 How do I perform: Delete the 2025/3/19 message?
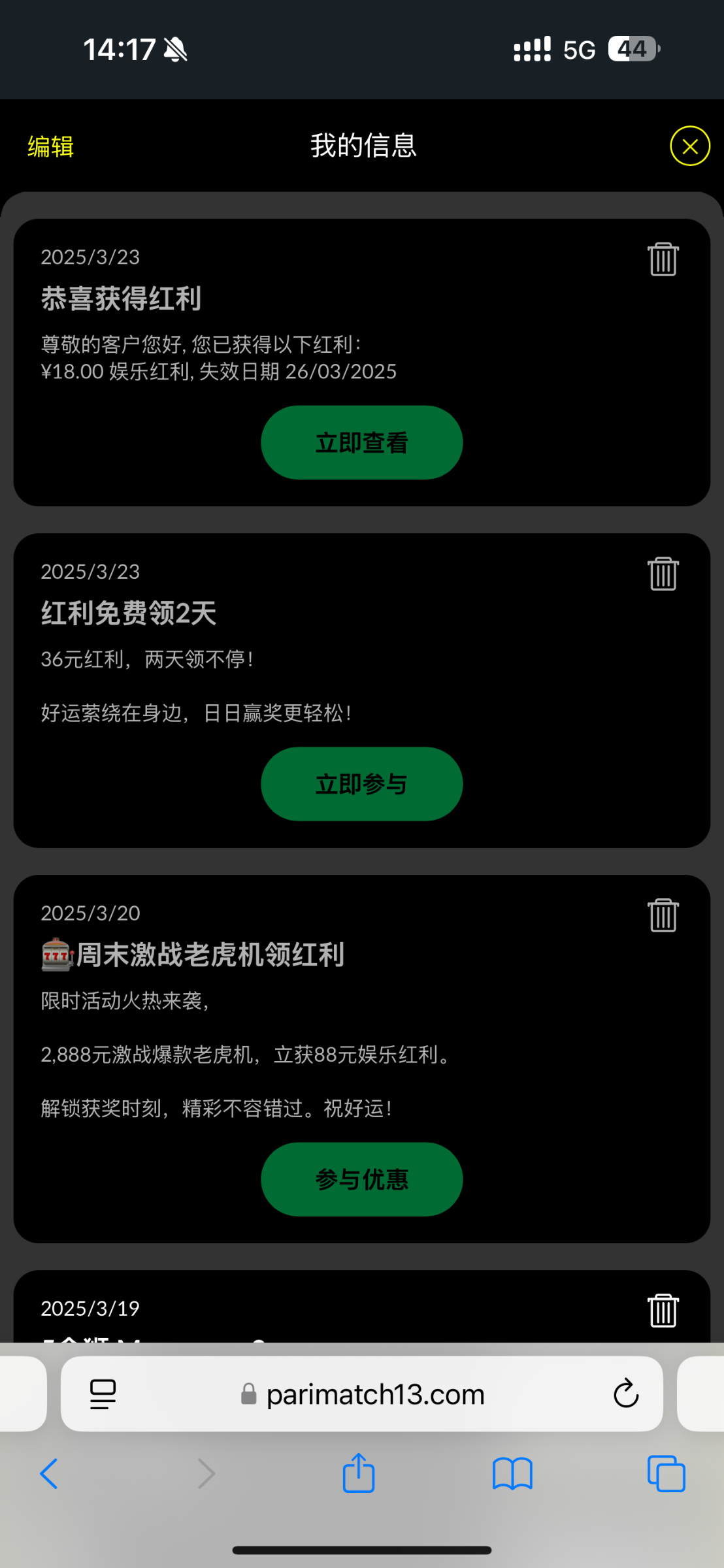tap(663, 1310)
